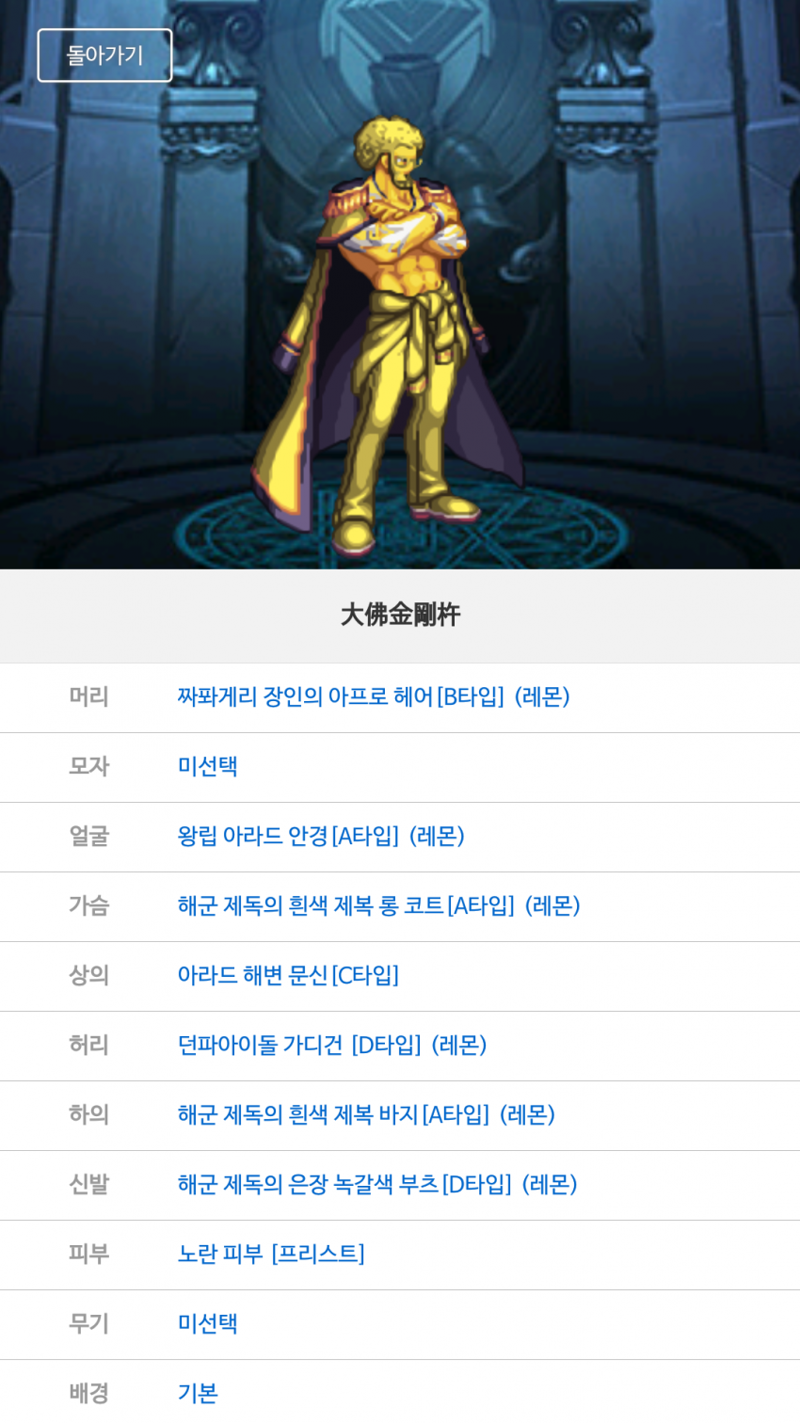Select the 모자 row's 미선택 link
The width and height of the screenshot is (800, 1423).
207,767
